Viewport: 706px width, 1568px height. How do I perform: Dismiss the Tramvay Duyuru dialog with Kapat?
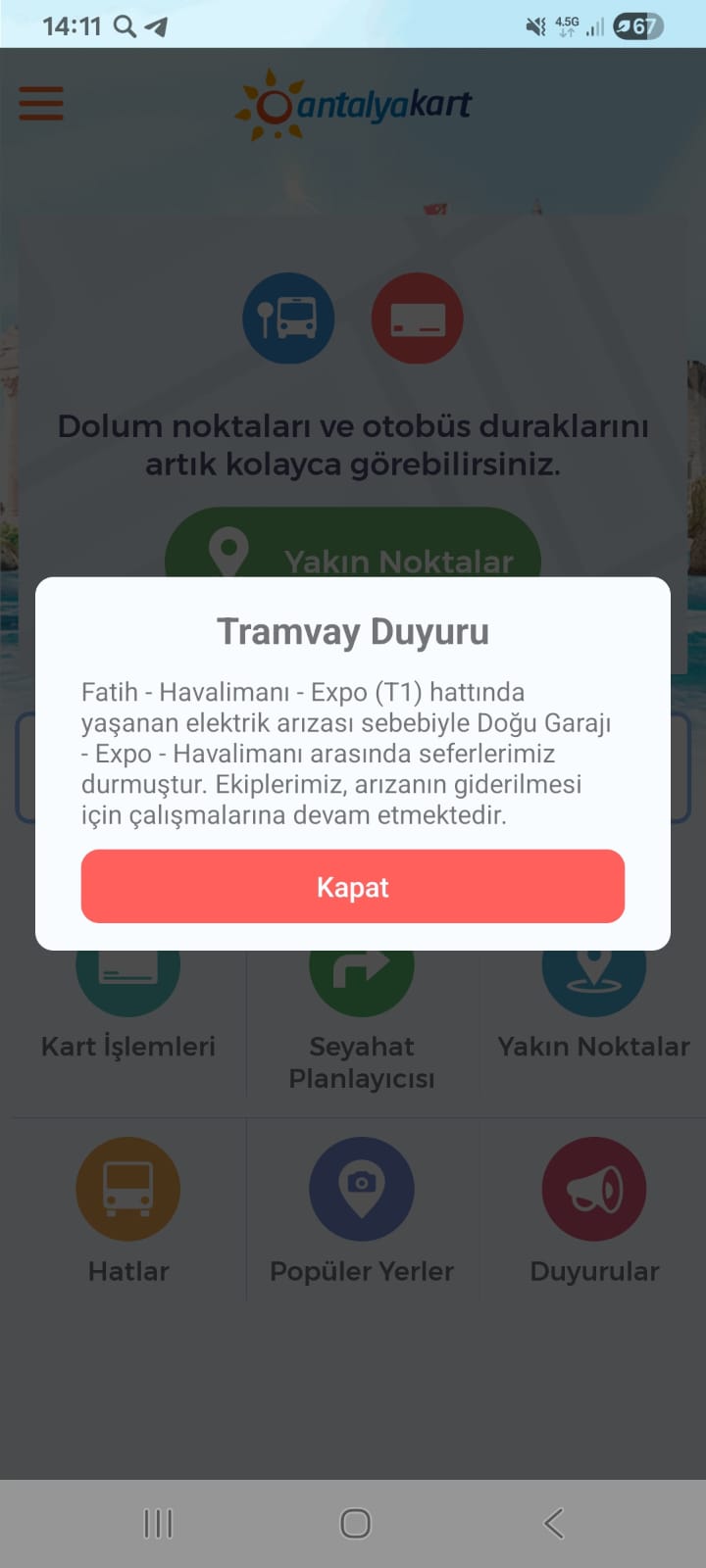point(352,886)
